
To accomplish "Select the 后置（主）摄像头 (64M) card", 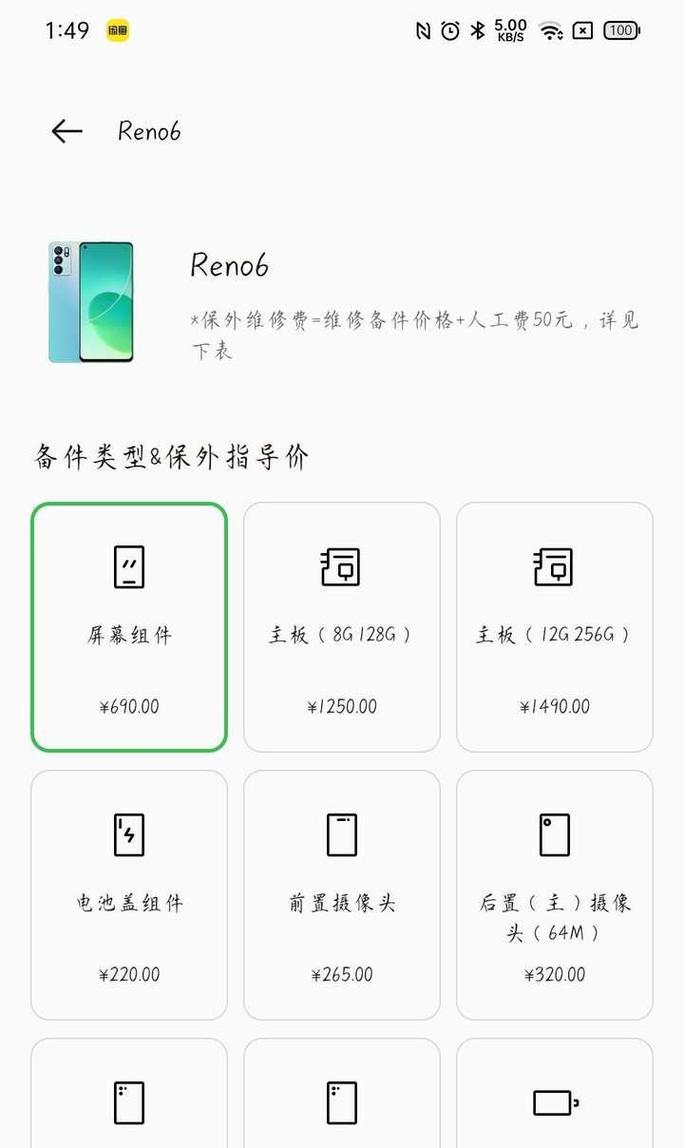I will pos(554,894).
